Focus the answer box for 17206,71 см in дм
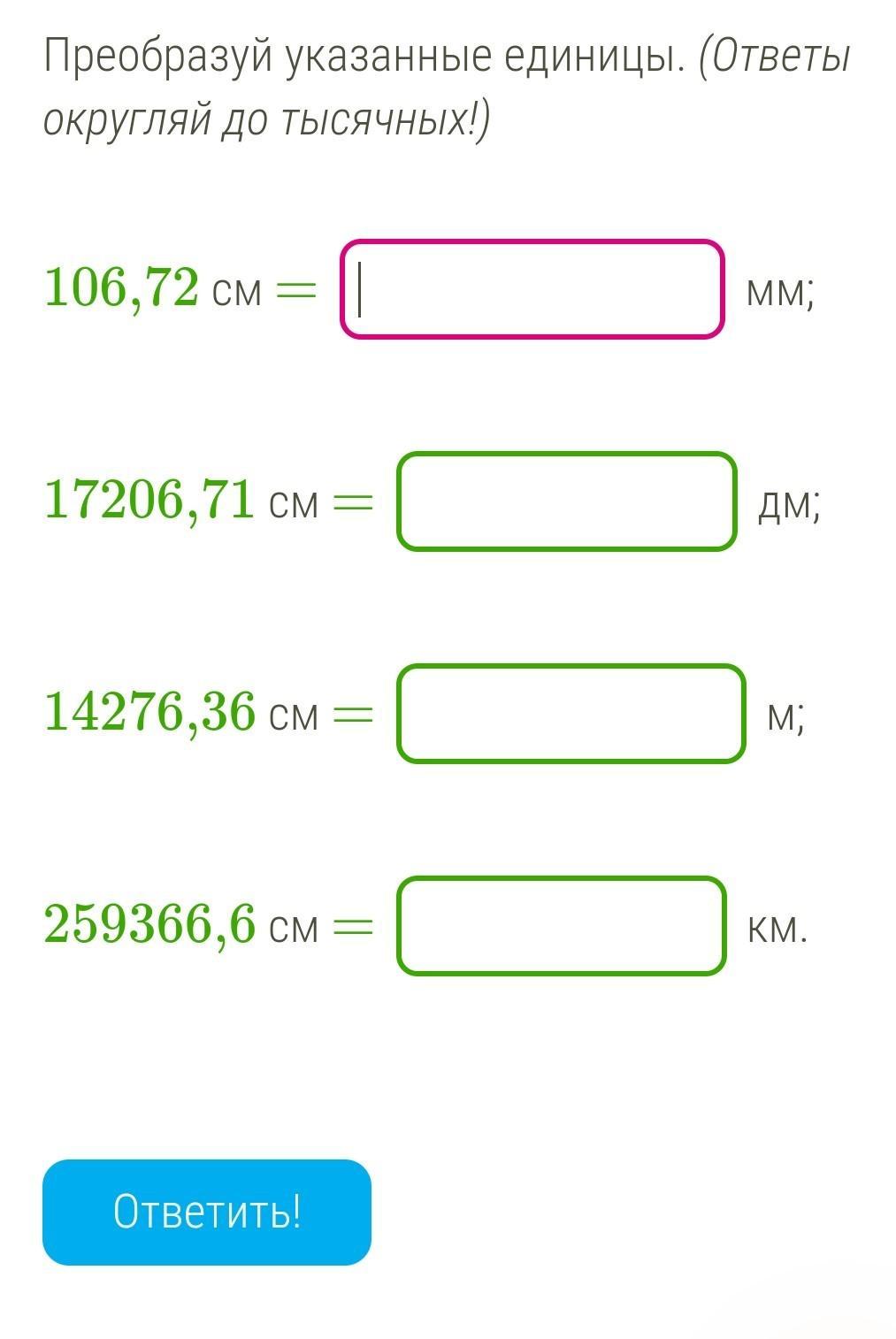 pos(566,501)
